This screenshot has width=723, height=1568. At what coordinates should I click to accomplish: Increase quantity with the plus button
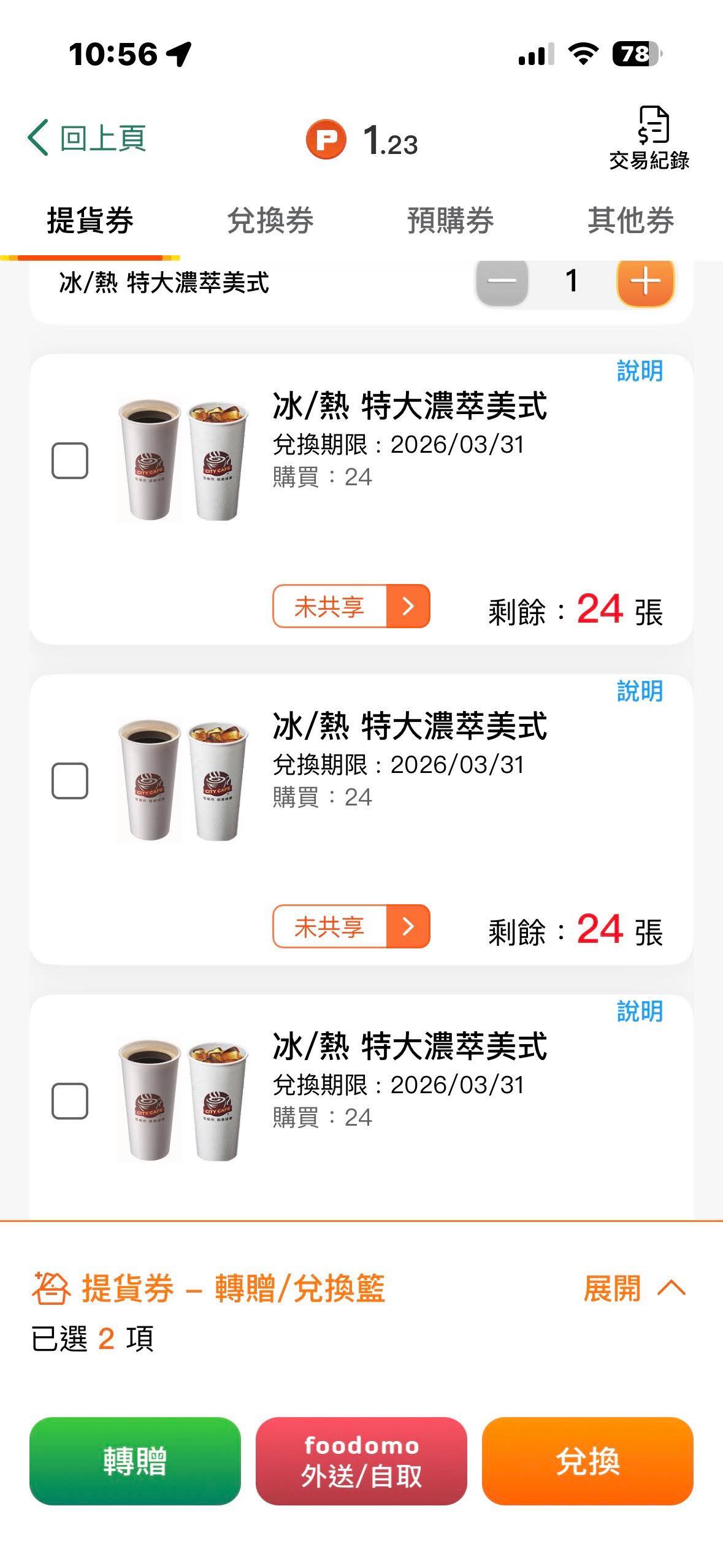[x=645, y=282]
